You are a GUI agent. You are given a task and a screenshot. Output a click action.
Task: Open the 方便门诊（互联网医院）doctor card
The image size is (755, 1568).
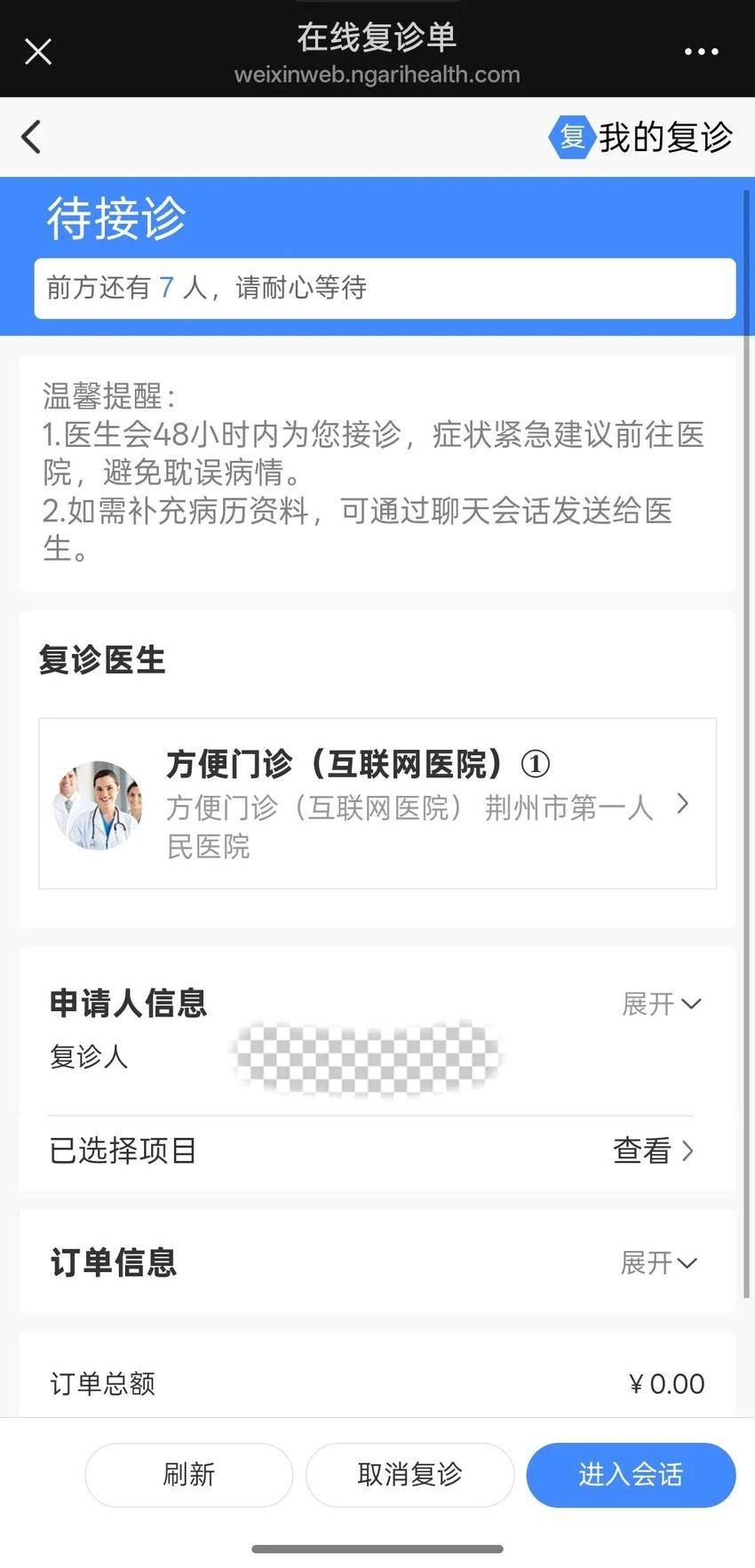377,803
